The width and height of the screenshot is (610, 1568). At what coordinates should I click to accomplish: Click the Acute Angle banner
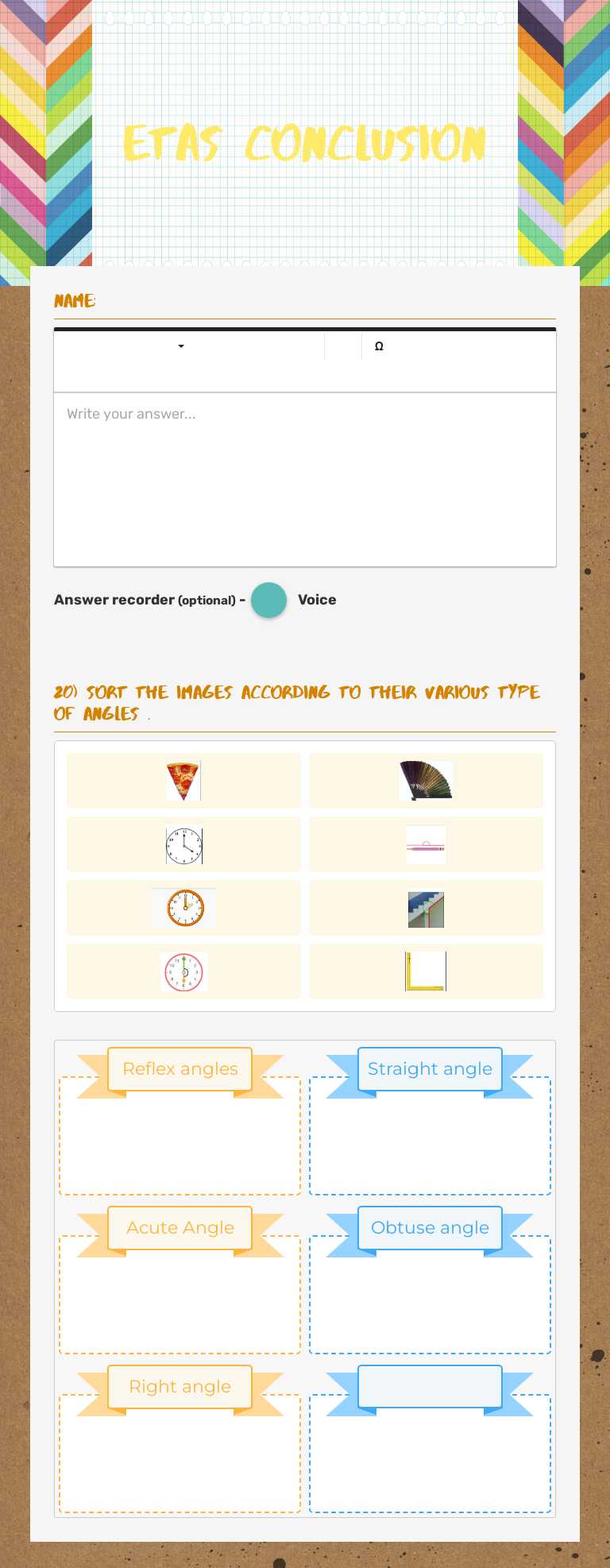click(180, 1227)
